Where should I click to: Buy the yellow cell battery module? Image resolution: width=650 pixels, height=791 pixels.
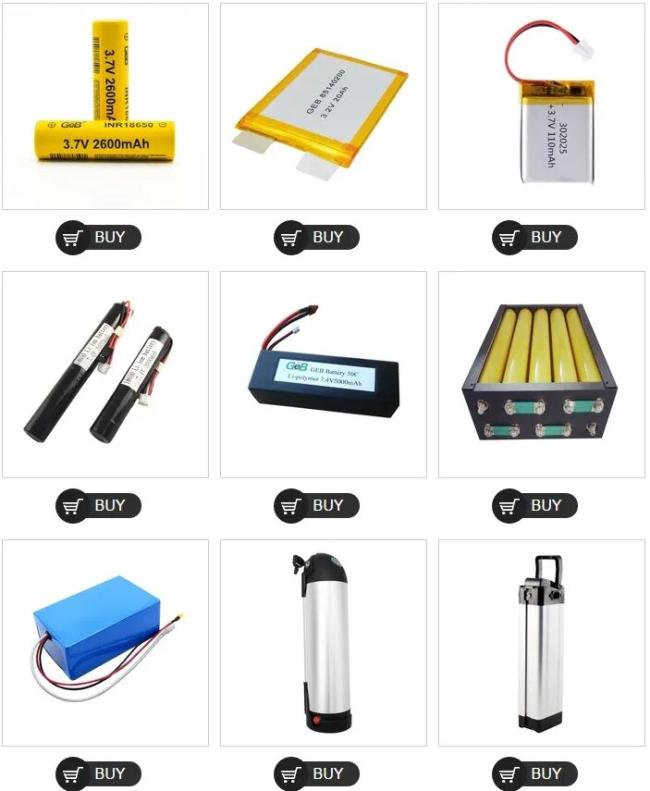click(x=534, y=506)
